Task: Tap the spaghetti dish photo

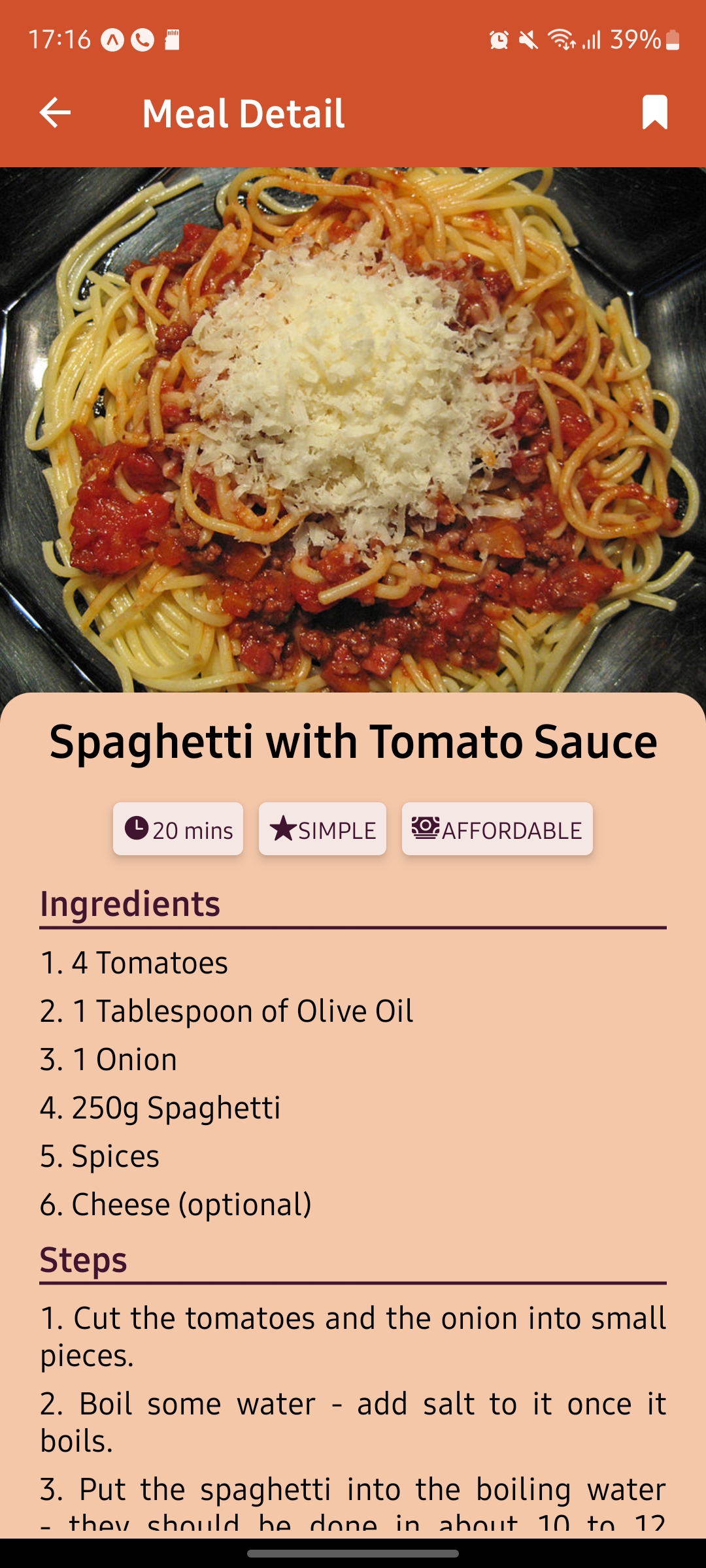Action: [353, 431]
